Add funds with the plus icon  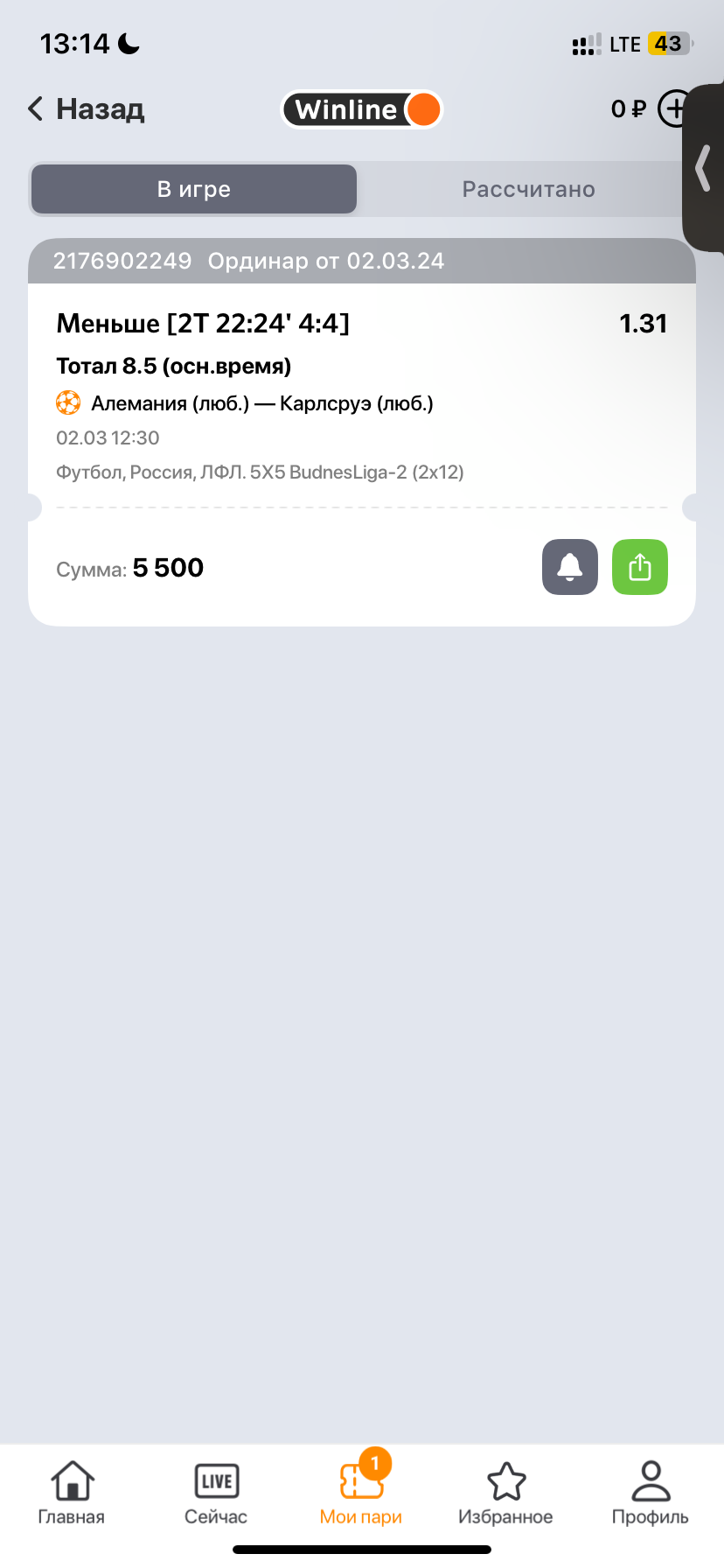click(672, 109)
